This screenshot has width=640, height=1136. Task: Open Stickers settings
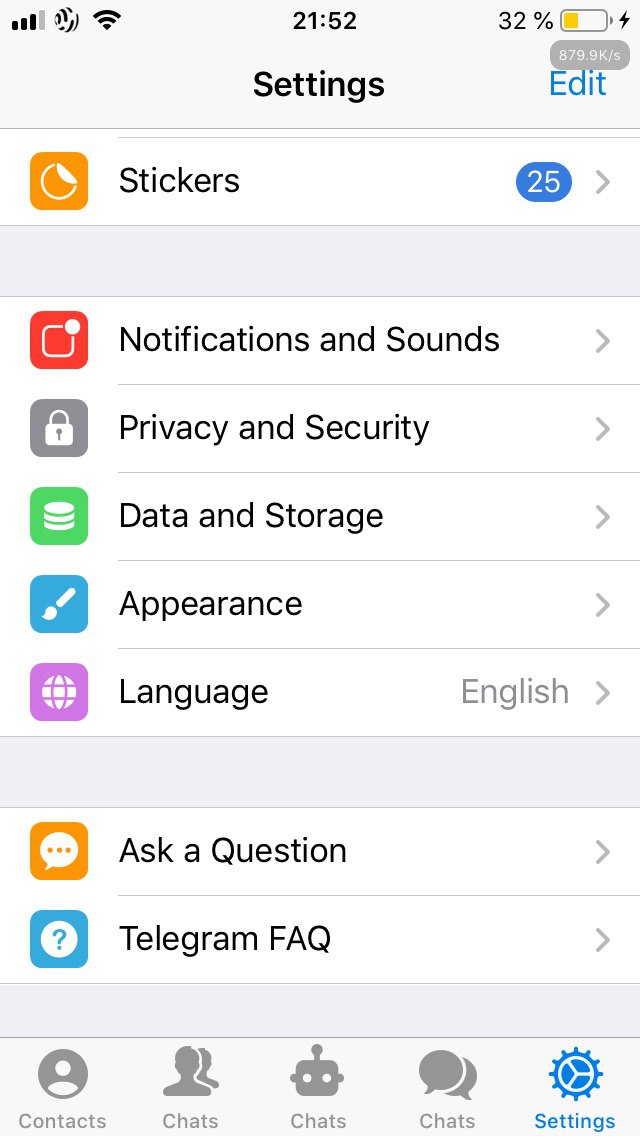tap(320, 181)
